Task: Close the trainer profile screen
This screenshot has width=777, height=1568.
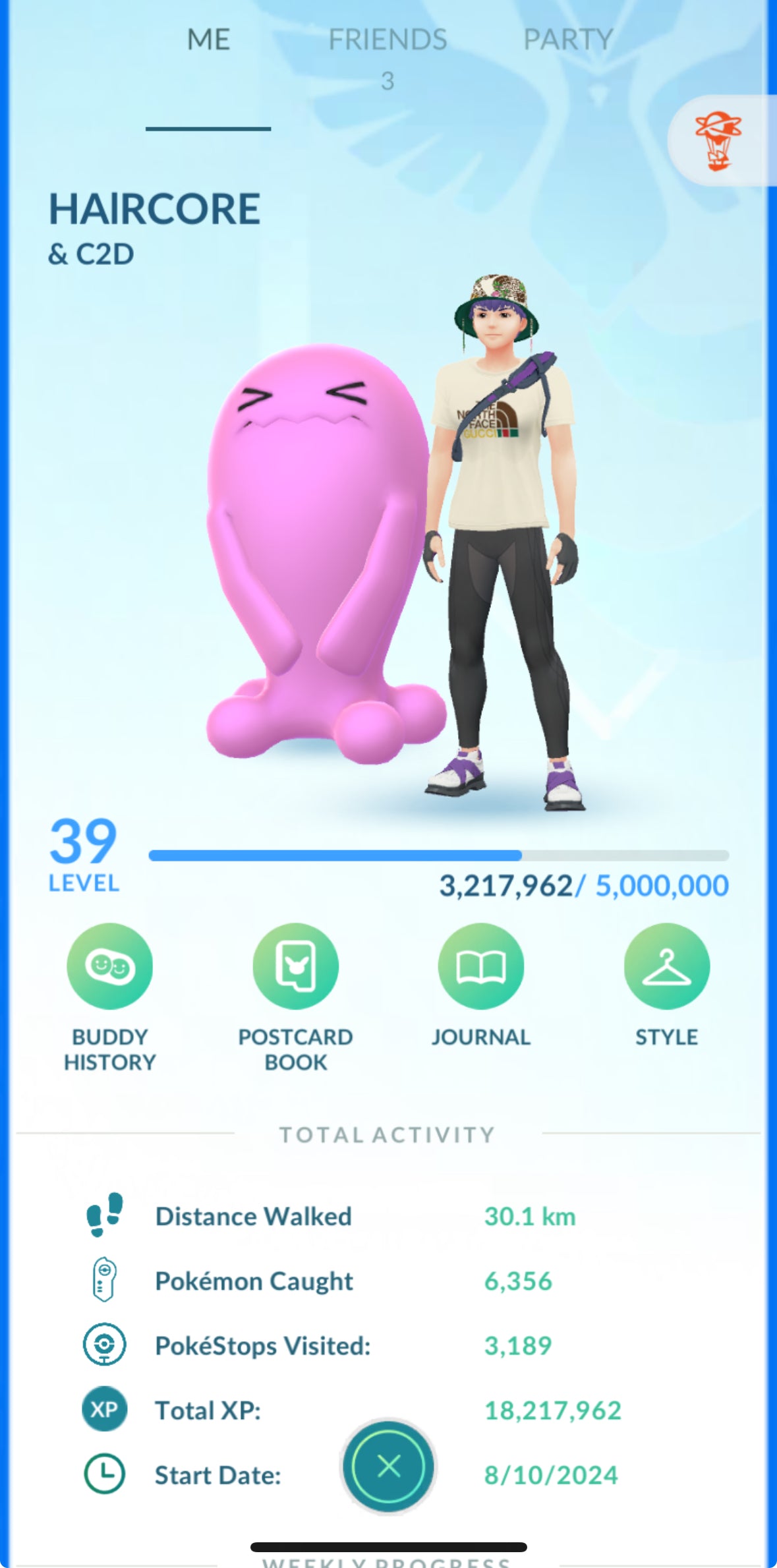Action: tap(388, 1466)
